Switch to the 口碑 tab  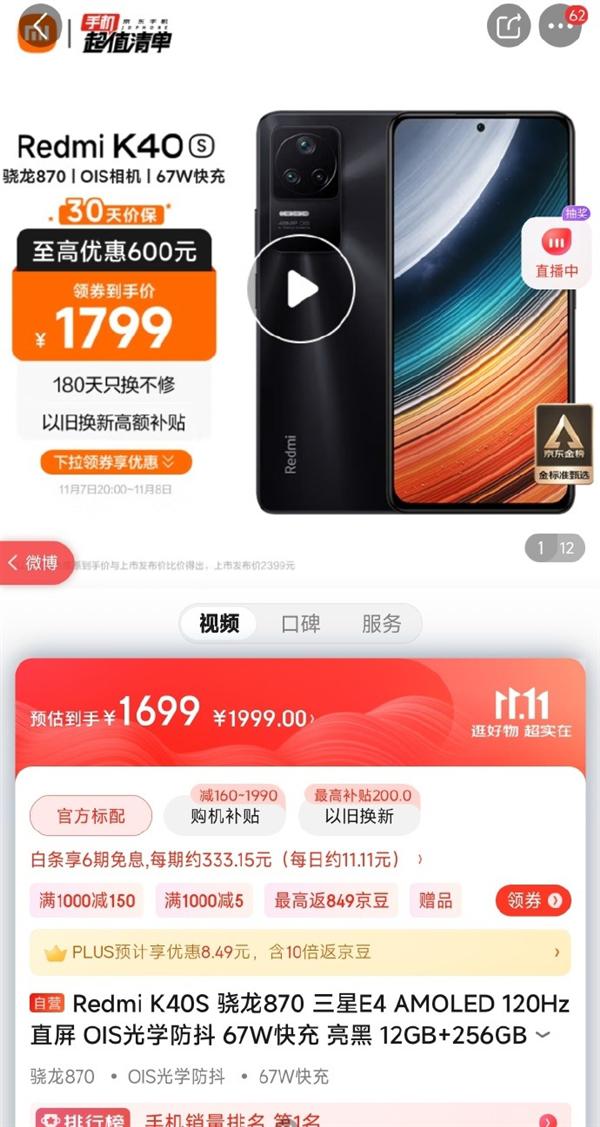click(300, 624)
